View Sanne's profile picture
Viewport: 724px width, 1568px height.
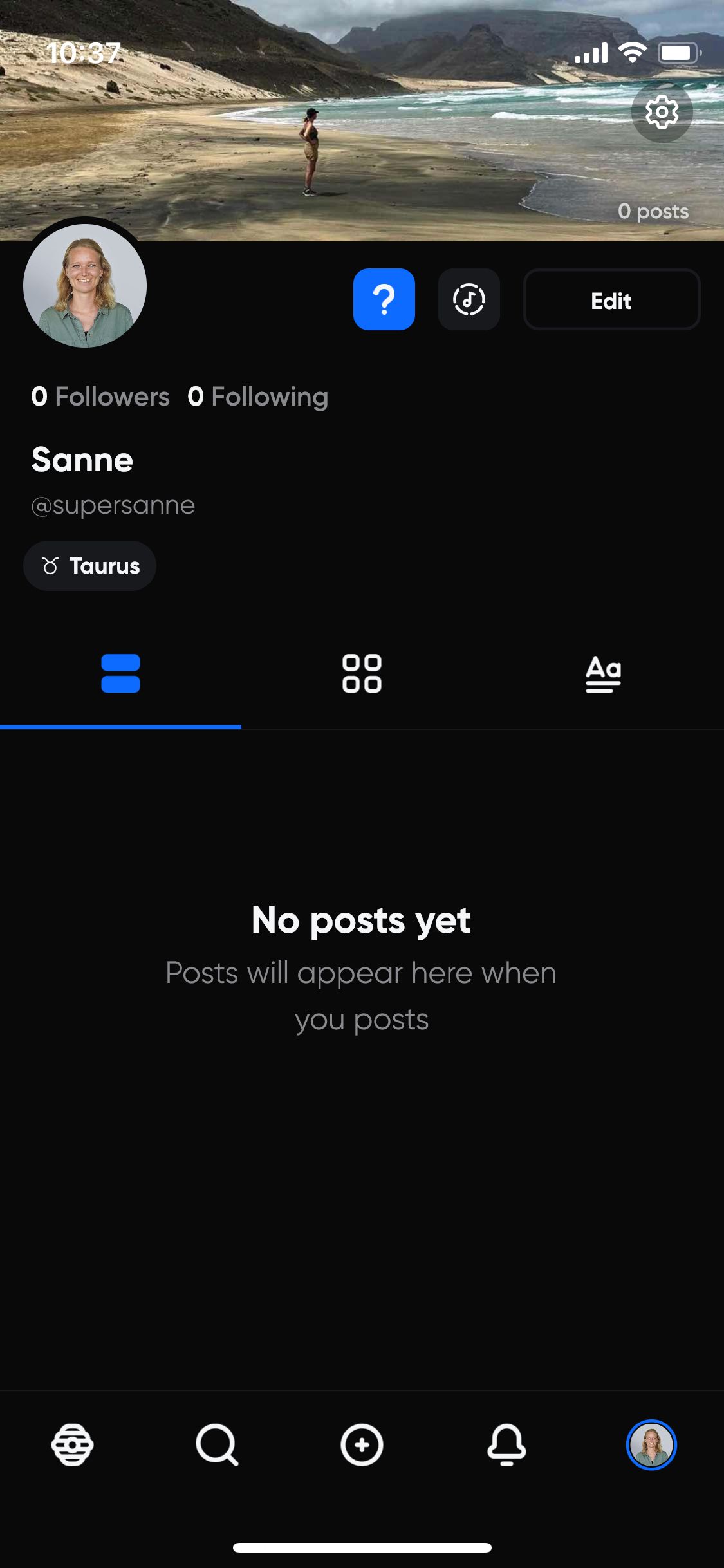[85, 285]
